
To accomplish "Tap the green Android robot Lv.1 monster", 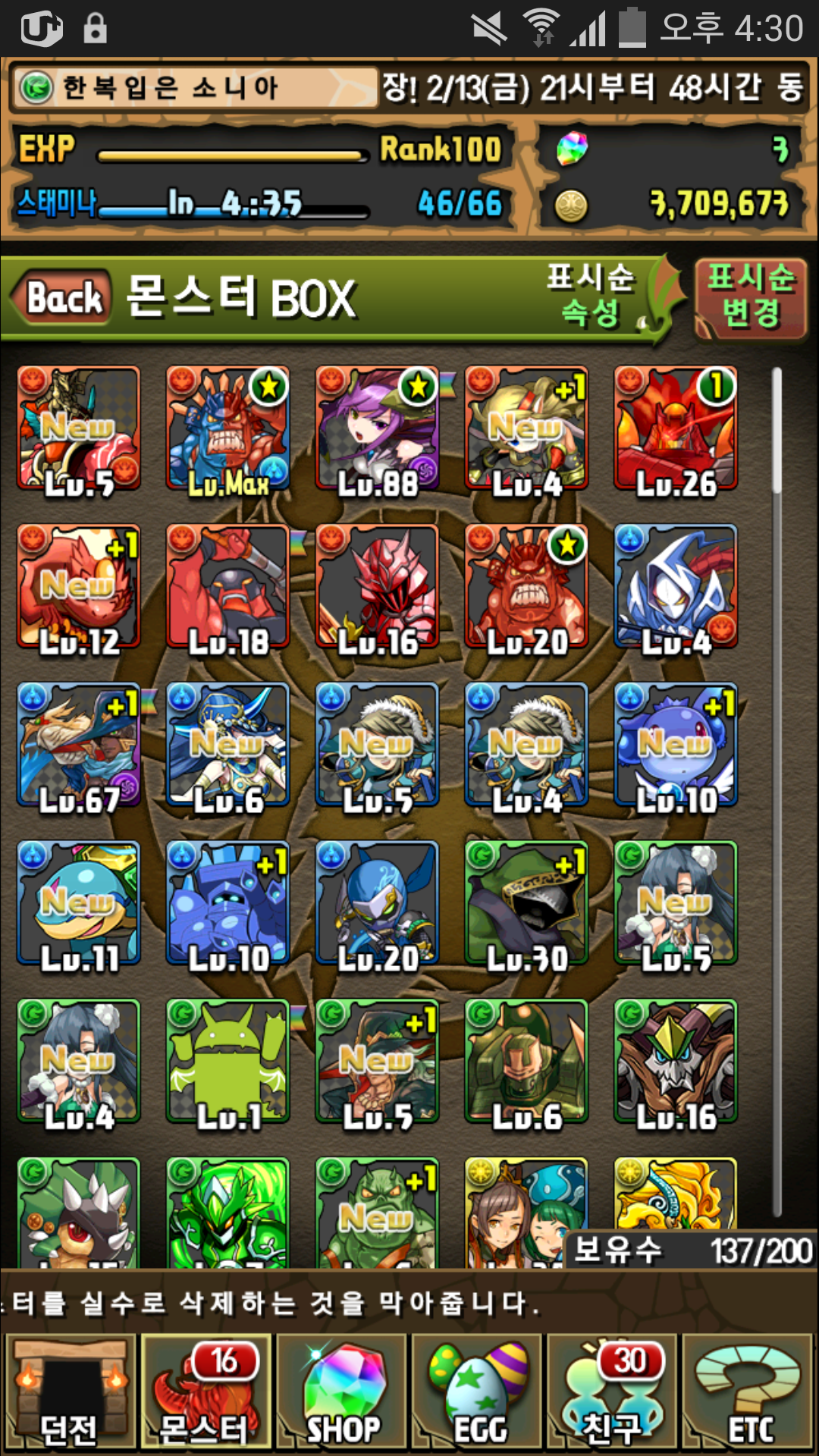I will click(227, 1062).
